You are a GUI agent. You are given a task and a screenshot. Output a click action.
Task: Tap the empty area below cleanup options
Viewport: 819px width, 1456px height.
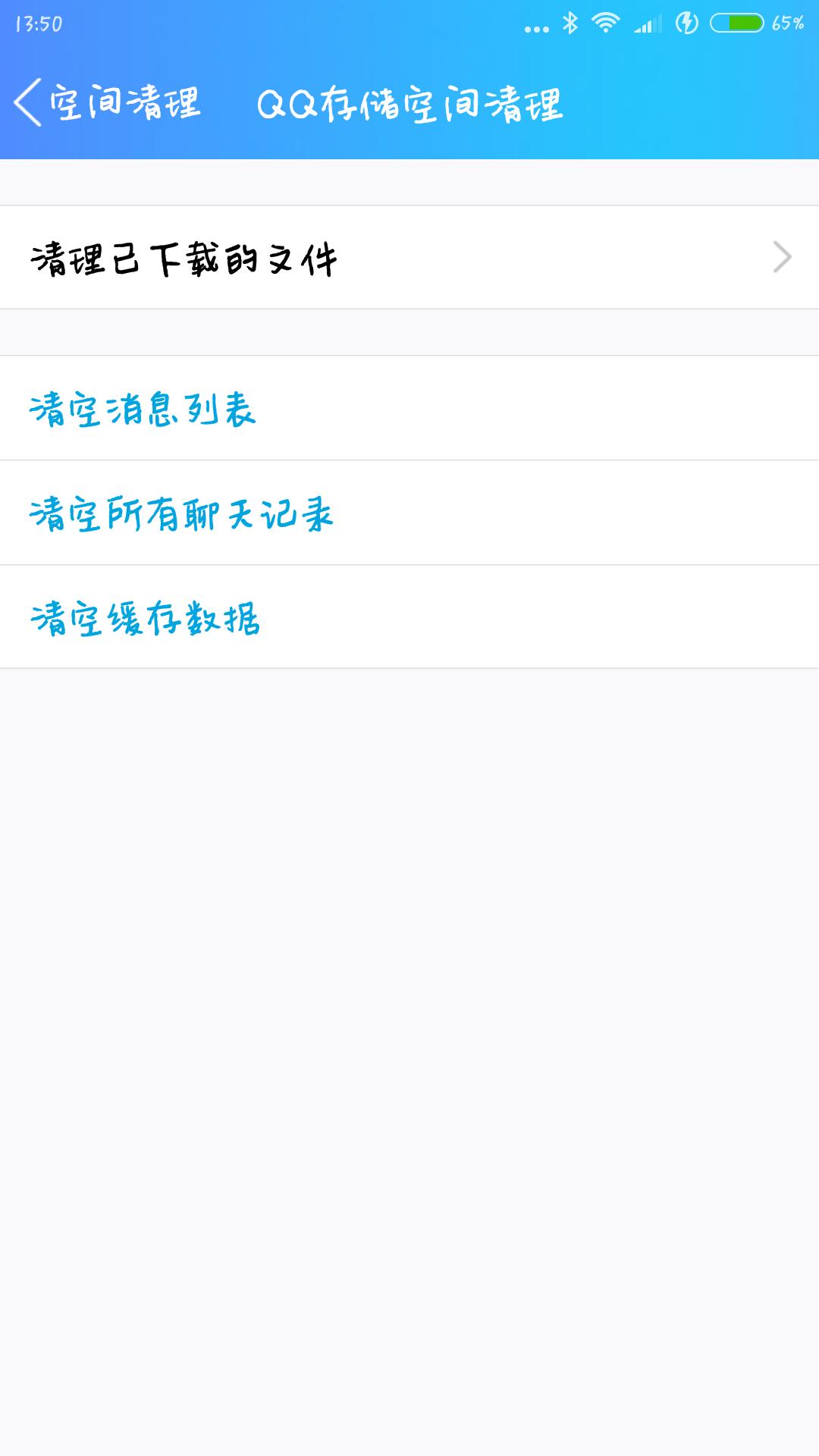(x=409, y=986)
